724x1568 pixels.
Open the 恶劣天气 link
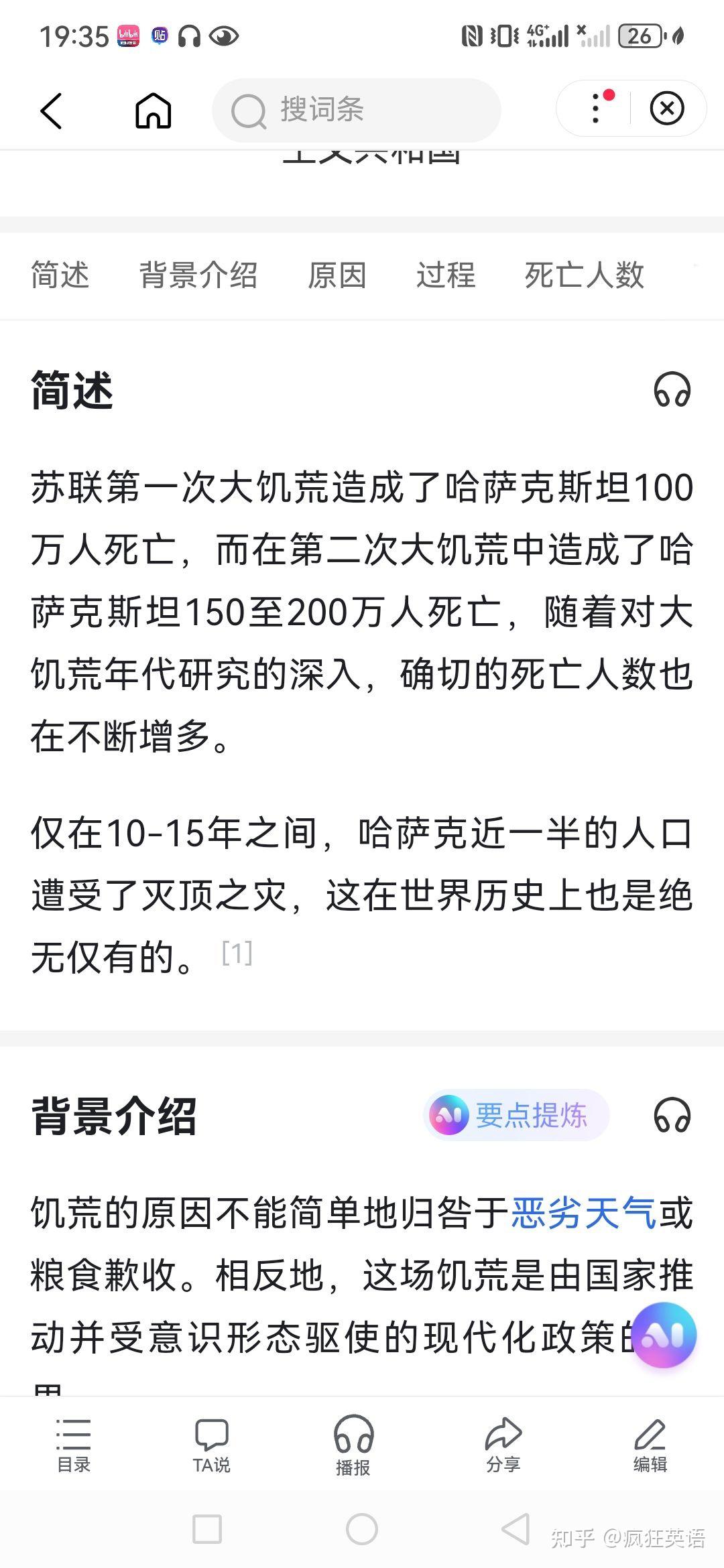(x=583, y=1214)
